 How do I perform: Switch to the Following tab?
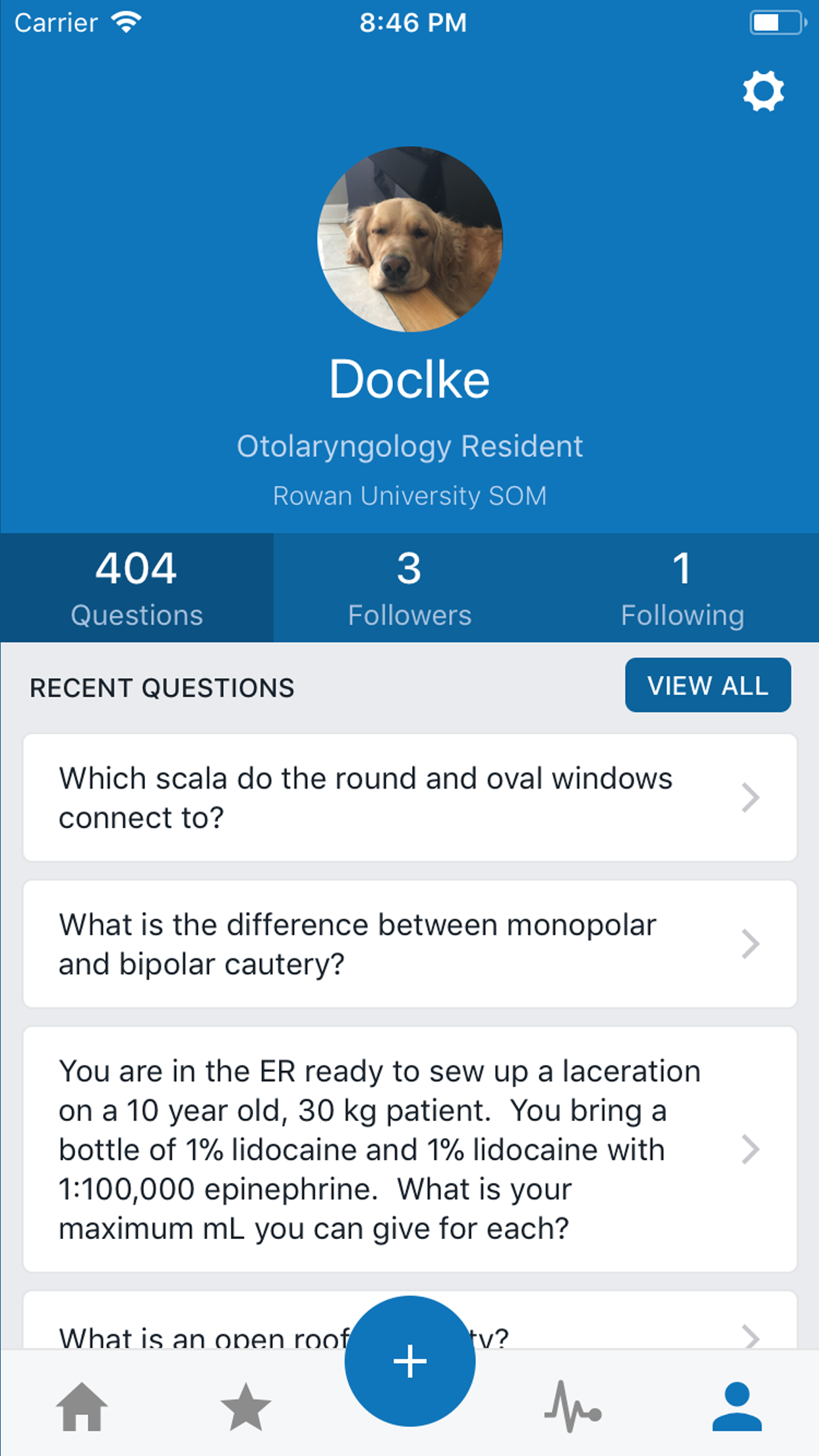(x=682, y=587)
